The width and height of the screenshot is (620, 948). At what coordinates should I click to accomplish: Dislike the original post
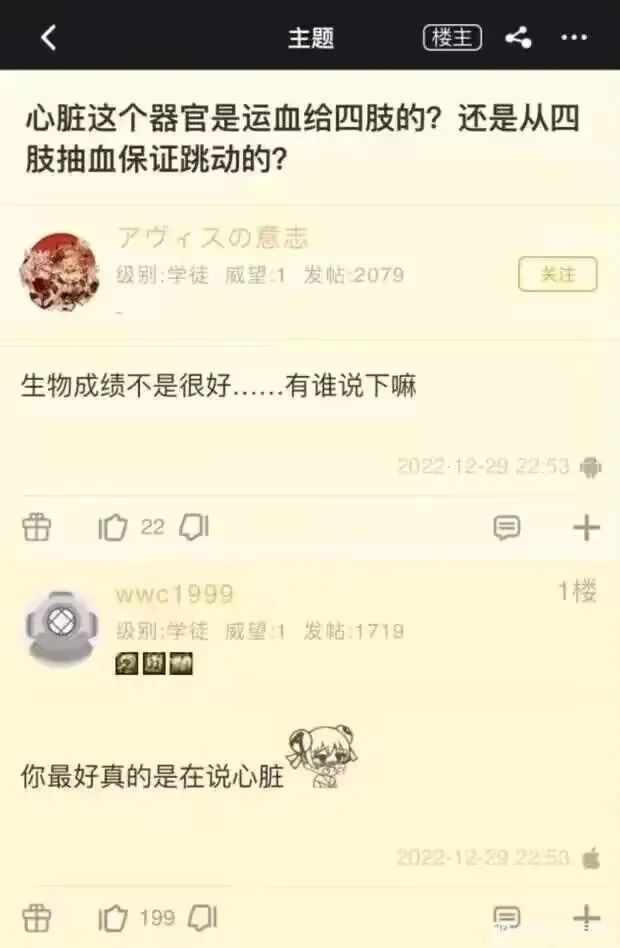click(194, 527)
